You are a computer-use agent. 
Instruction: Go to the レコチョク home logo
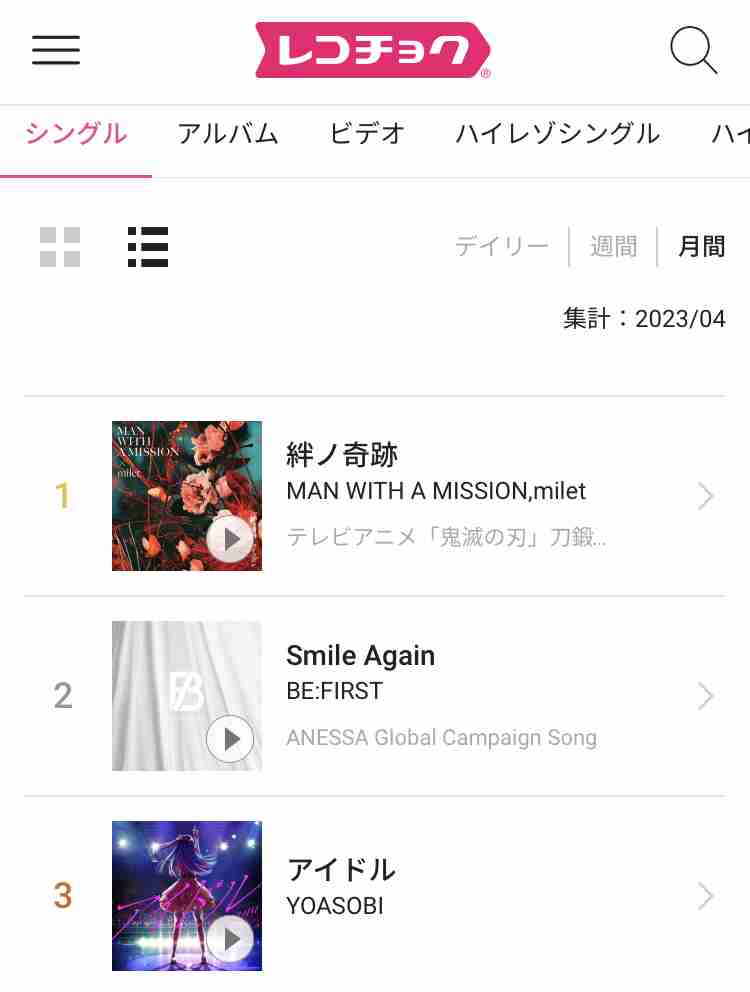coord(373,50)
